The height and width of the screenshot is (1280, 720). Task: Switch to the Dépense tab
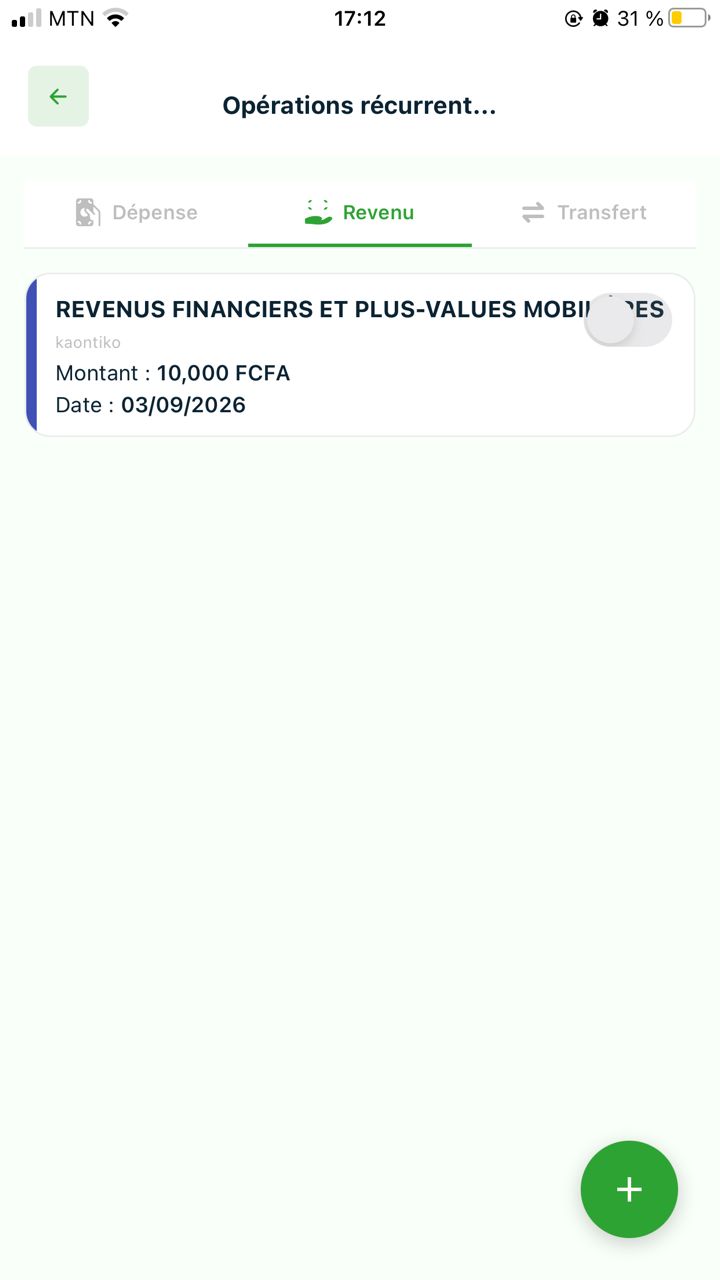coord(136,213)
